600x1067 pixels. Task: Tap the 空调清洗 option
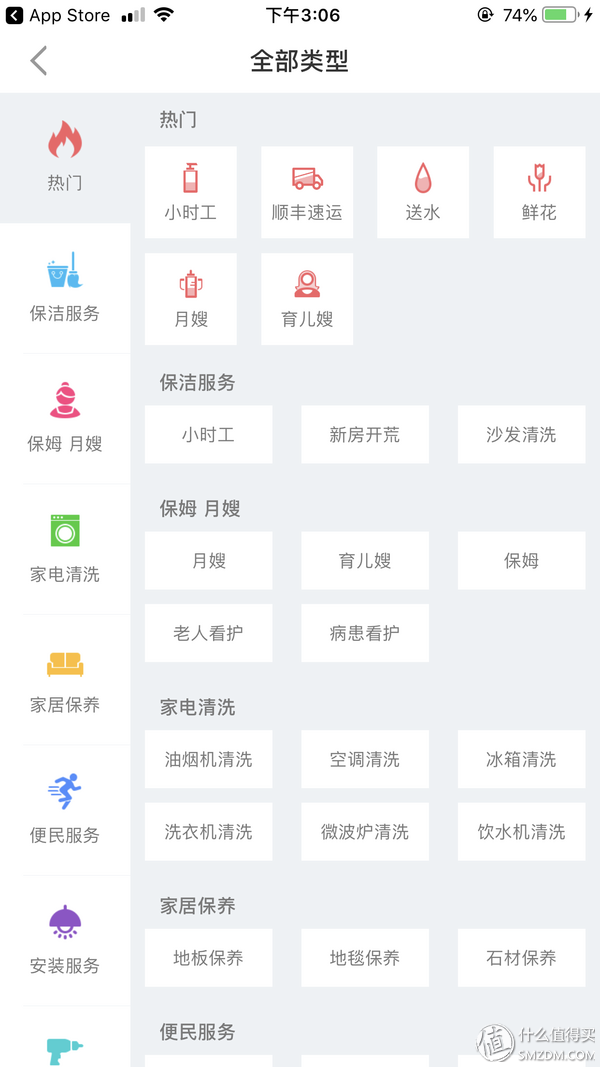365,760
